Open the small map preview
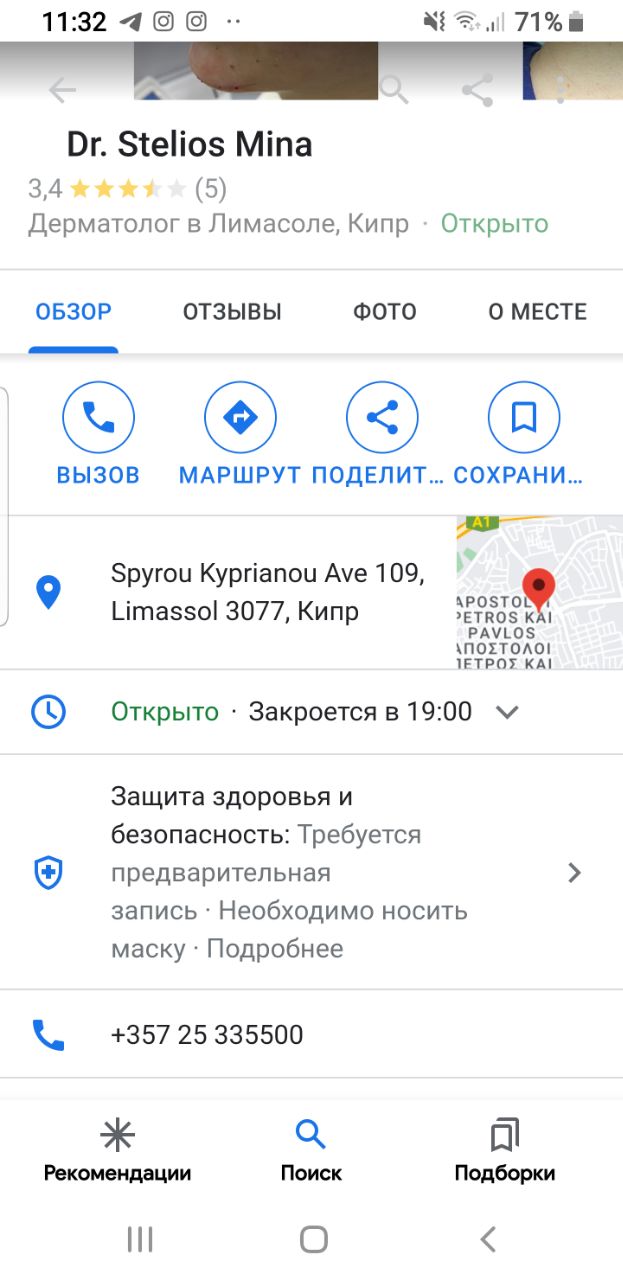 click(538, 592)
